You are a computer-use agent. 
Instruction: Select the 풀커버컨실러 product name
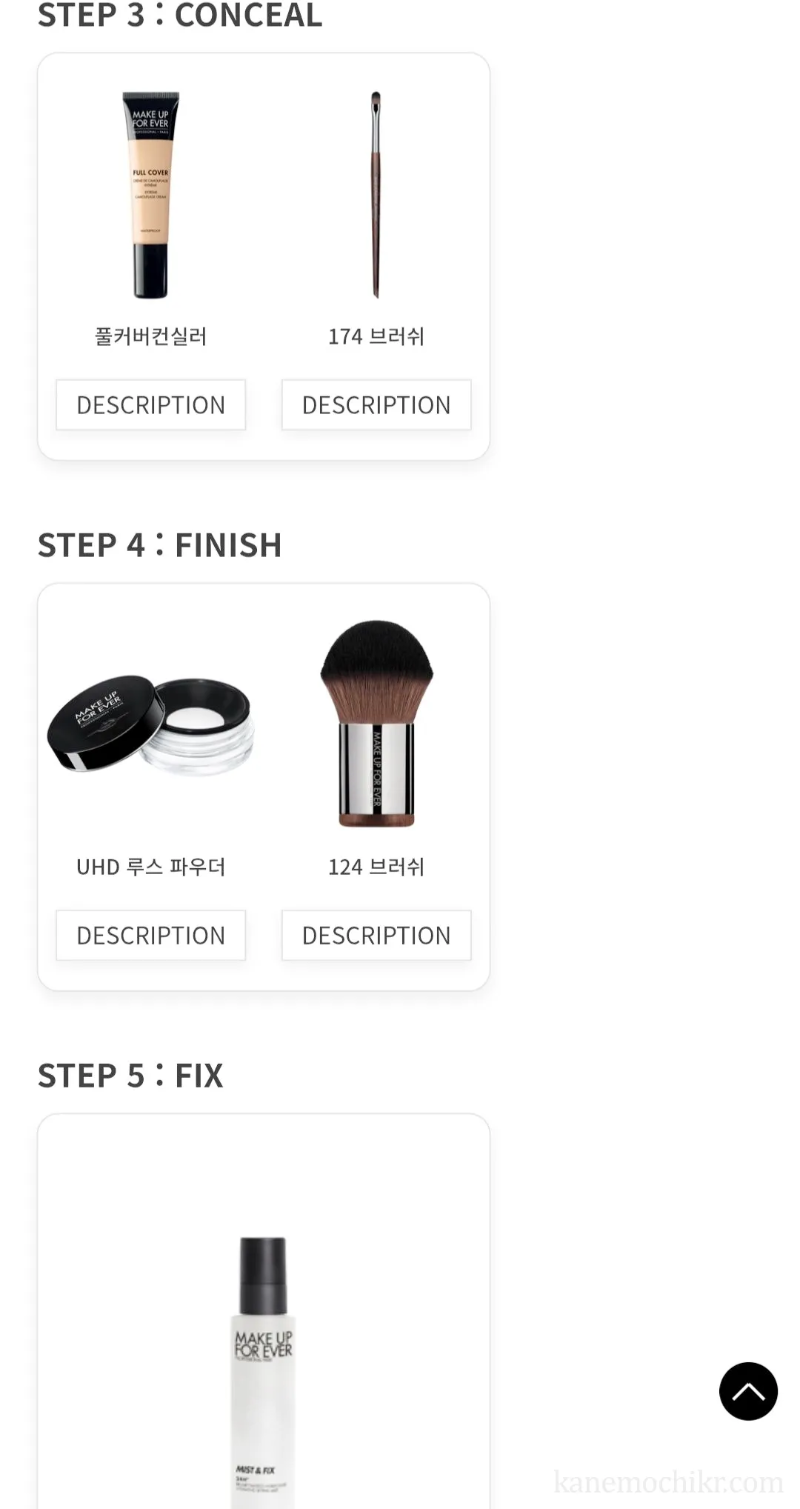[150, 336]
